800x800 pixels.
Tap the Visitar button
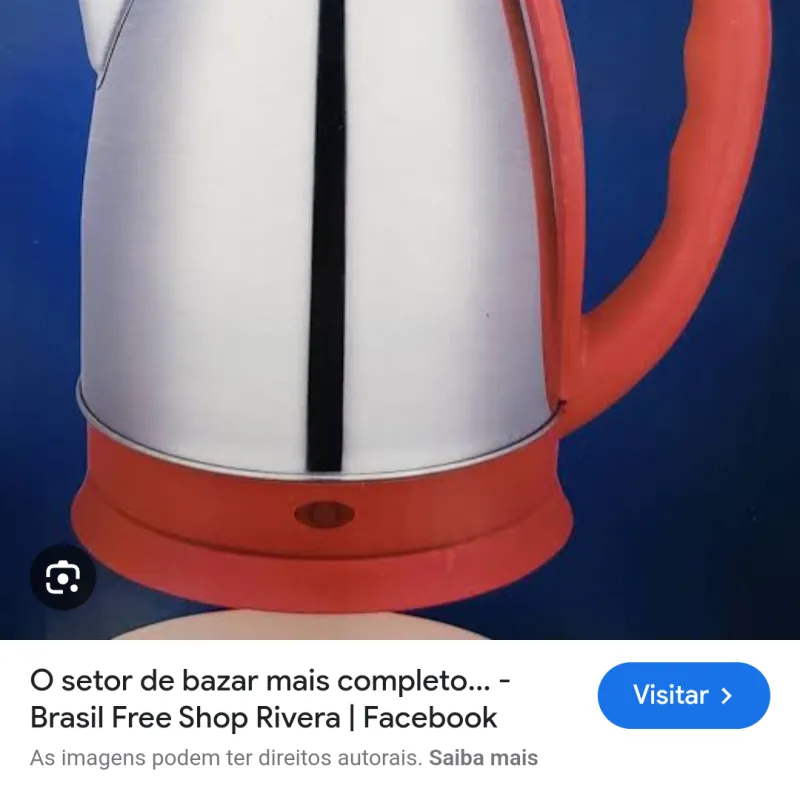[683, 695]
